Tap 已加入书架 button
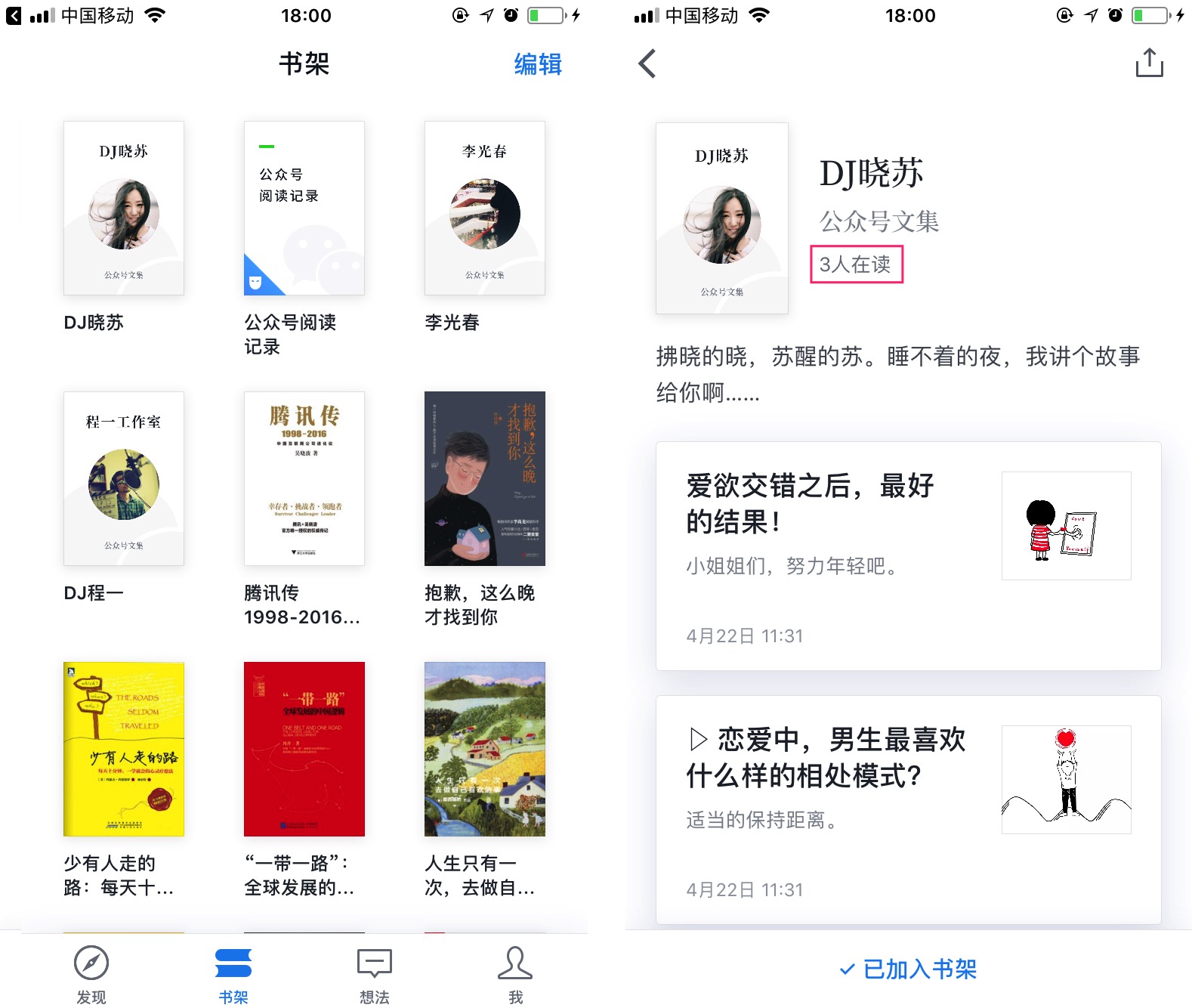This screenshot has width=1192, height=1008. pyautogui.click(x=908, y=969)
